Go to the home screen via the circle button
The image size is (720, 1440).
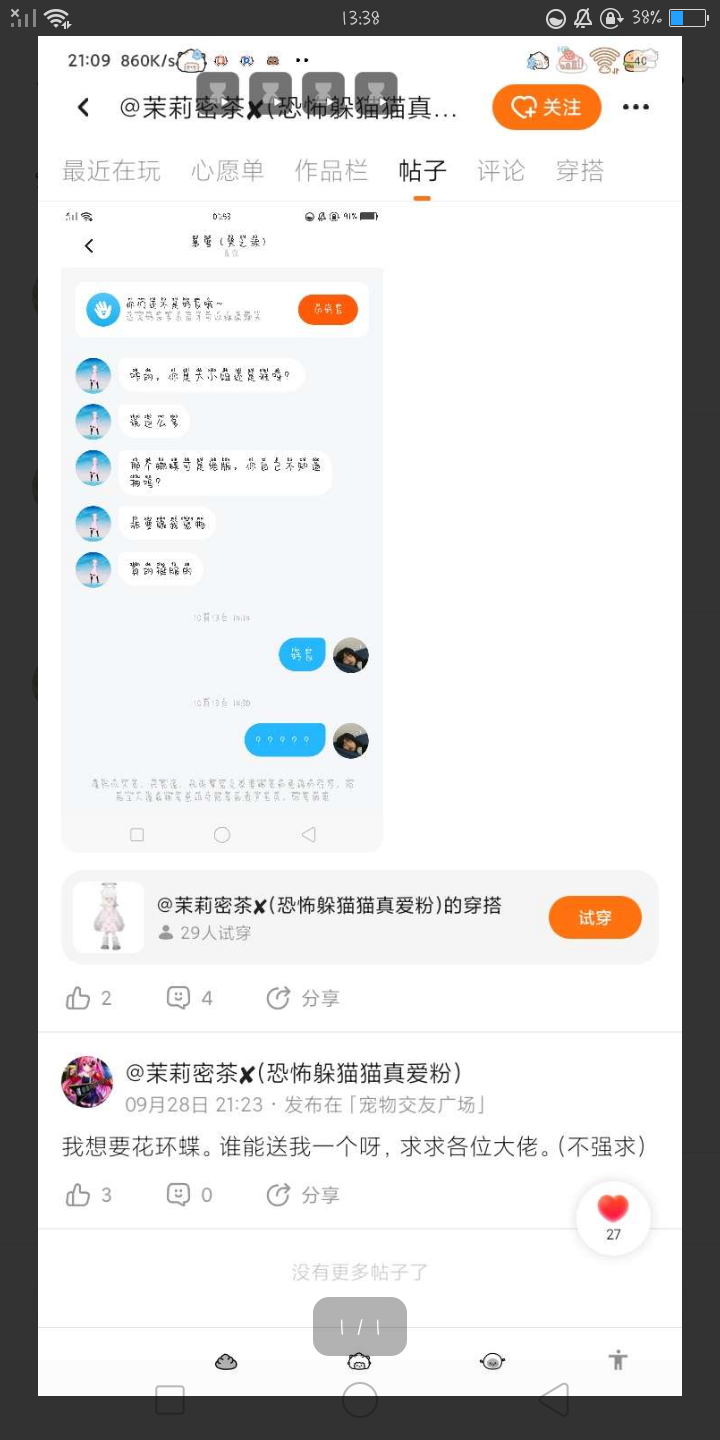[x=360, y=1400]
